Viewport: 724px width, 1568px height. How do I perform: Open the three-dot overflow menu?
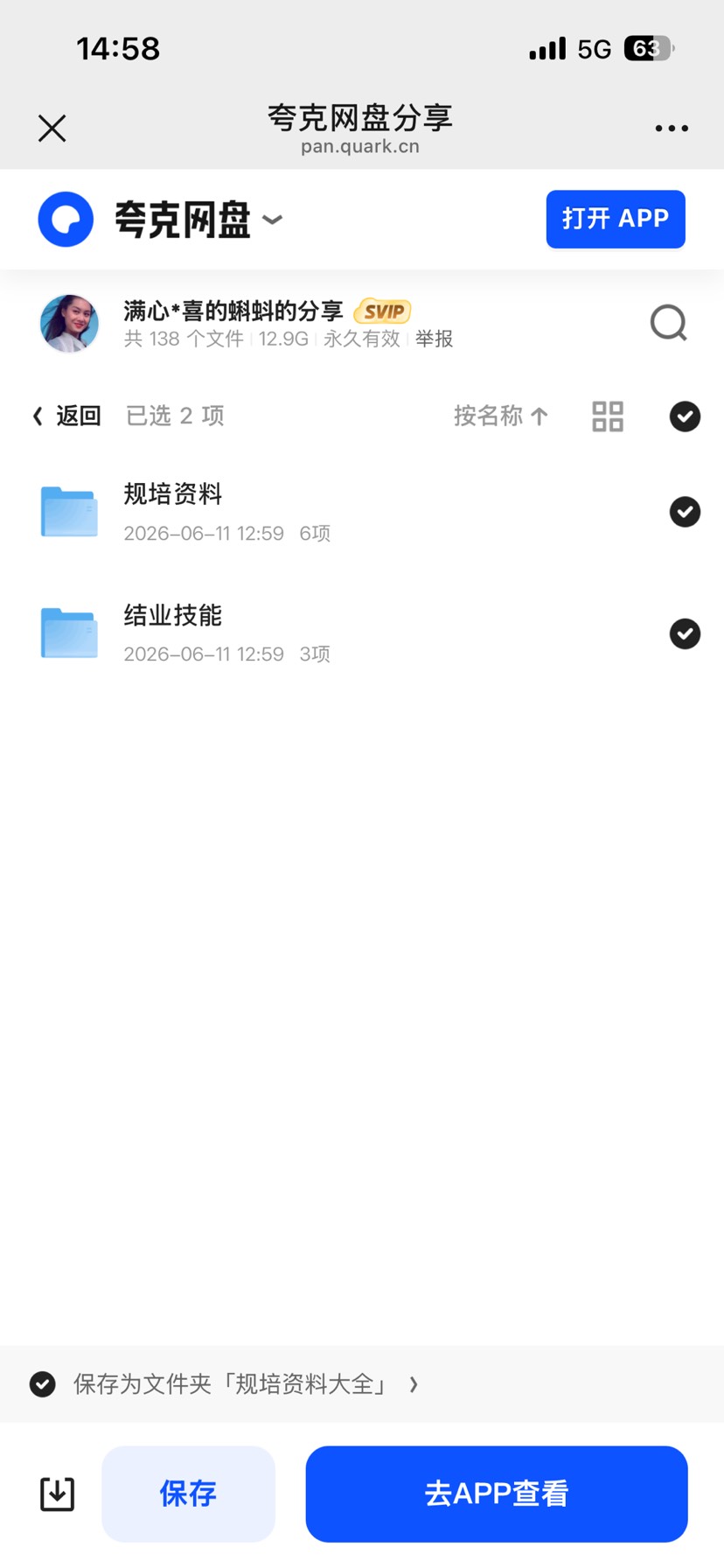(672, 129)
